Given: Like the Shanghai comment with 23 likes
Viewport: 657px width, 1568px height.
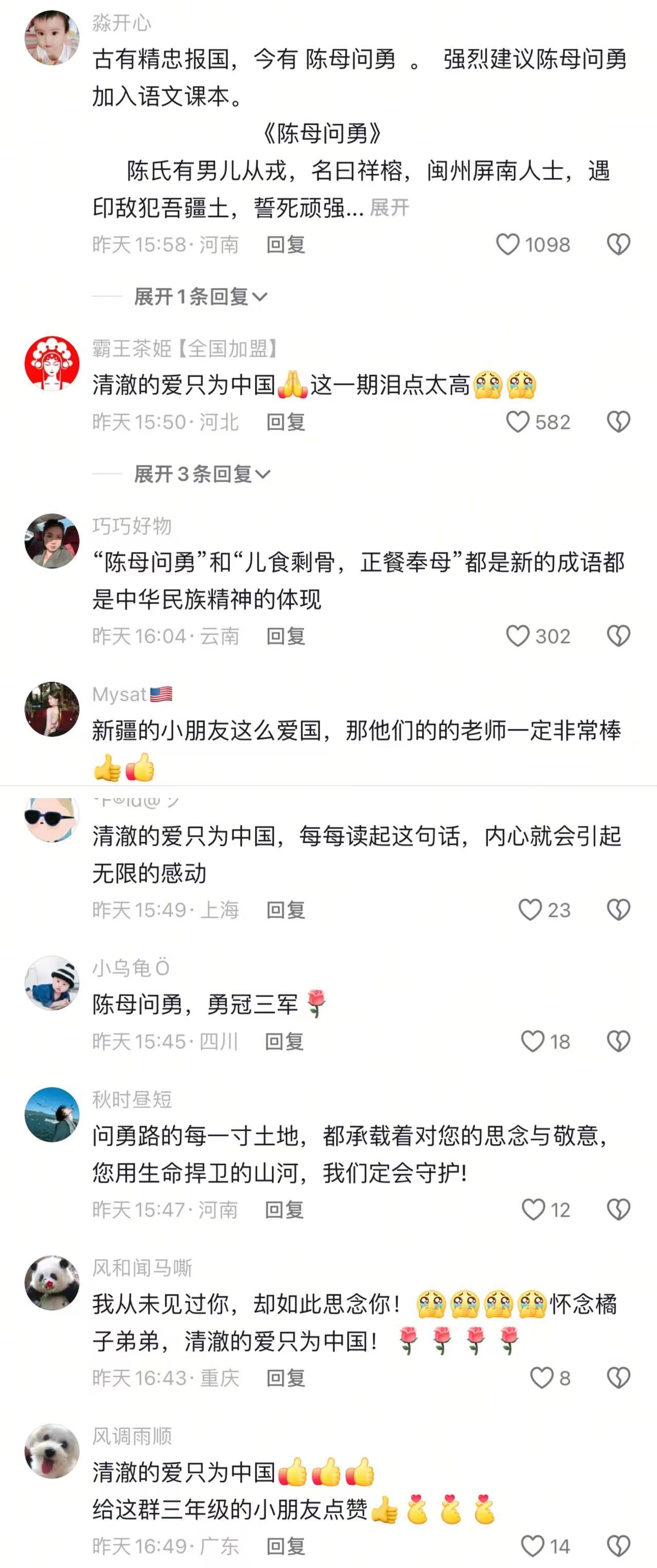Looking at the screenshot, I should coord(530,910).
